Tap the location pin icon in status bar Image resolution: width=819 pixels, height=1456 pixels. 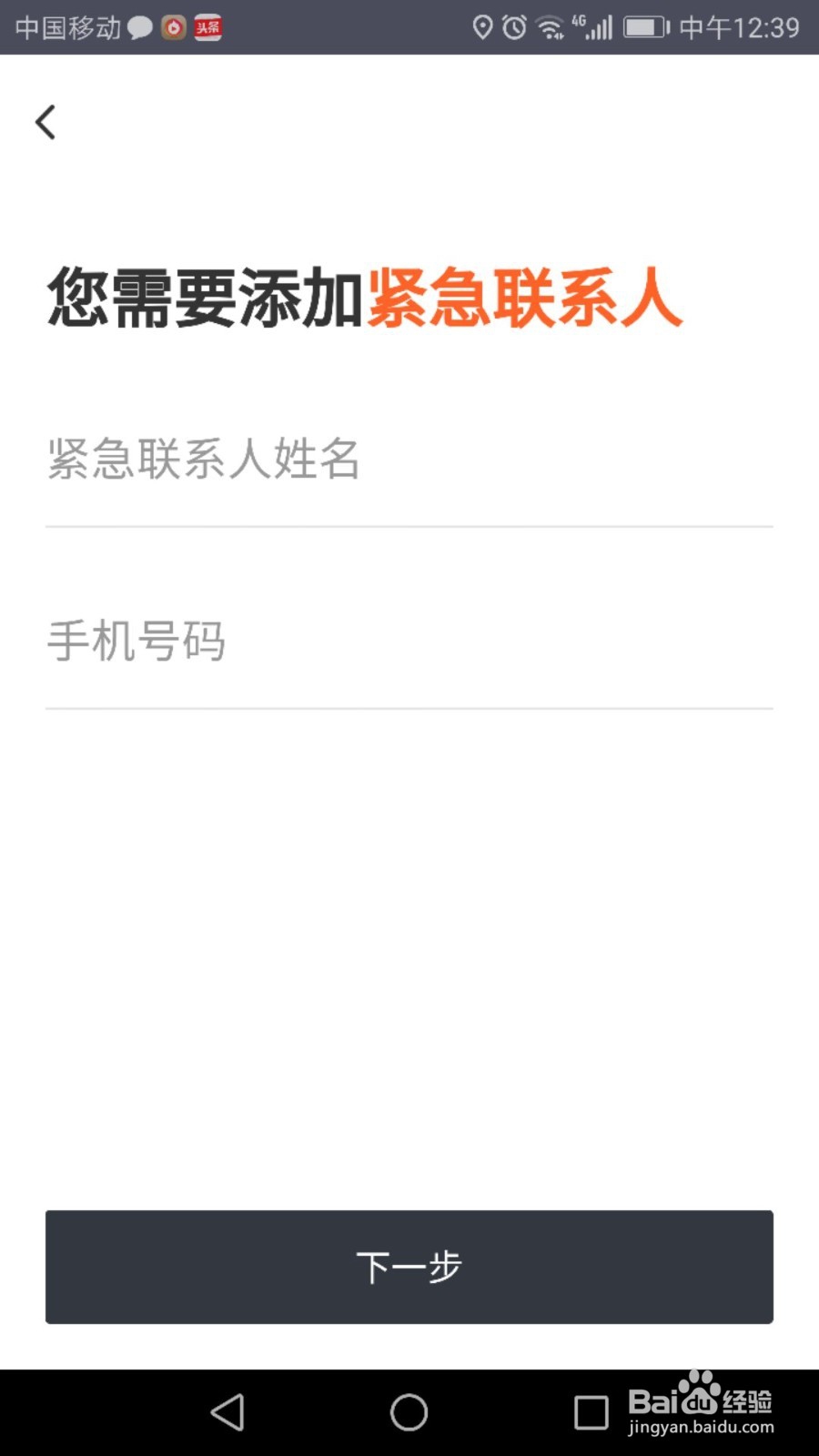coord(482,28)
